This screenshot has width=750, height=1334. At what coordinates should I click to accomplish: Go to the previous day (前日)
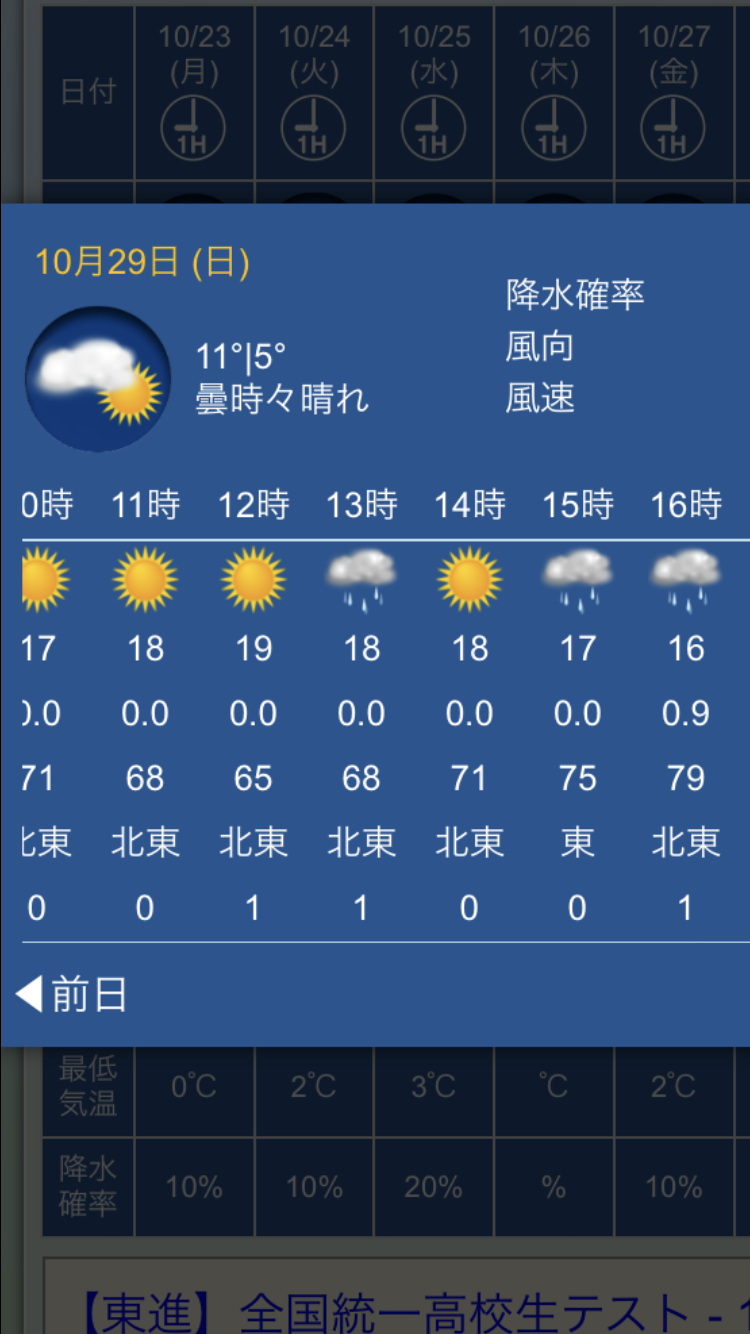pyautogui.click(x=72, y=995)
